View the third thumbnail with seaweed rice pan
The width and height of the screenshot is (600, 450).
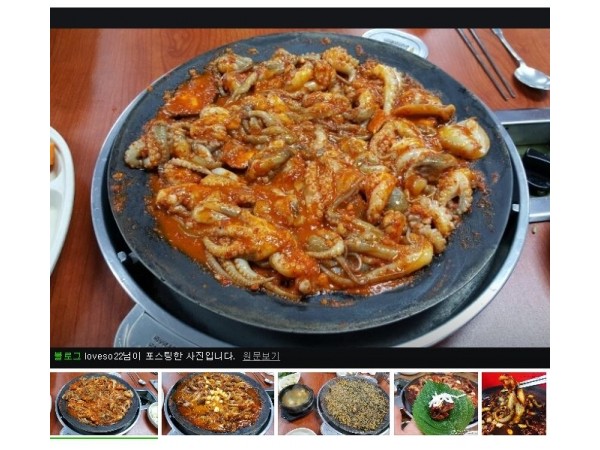pyautogui.click(x=334, y=403)
